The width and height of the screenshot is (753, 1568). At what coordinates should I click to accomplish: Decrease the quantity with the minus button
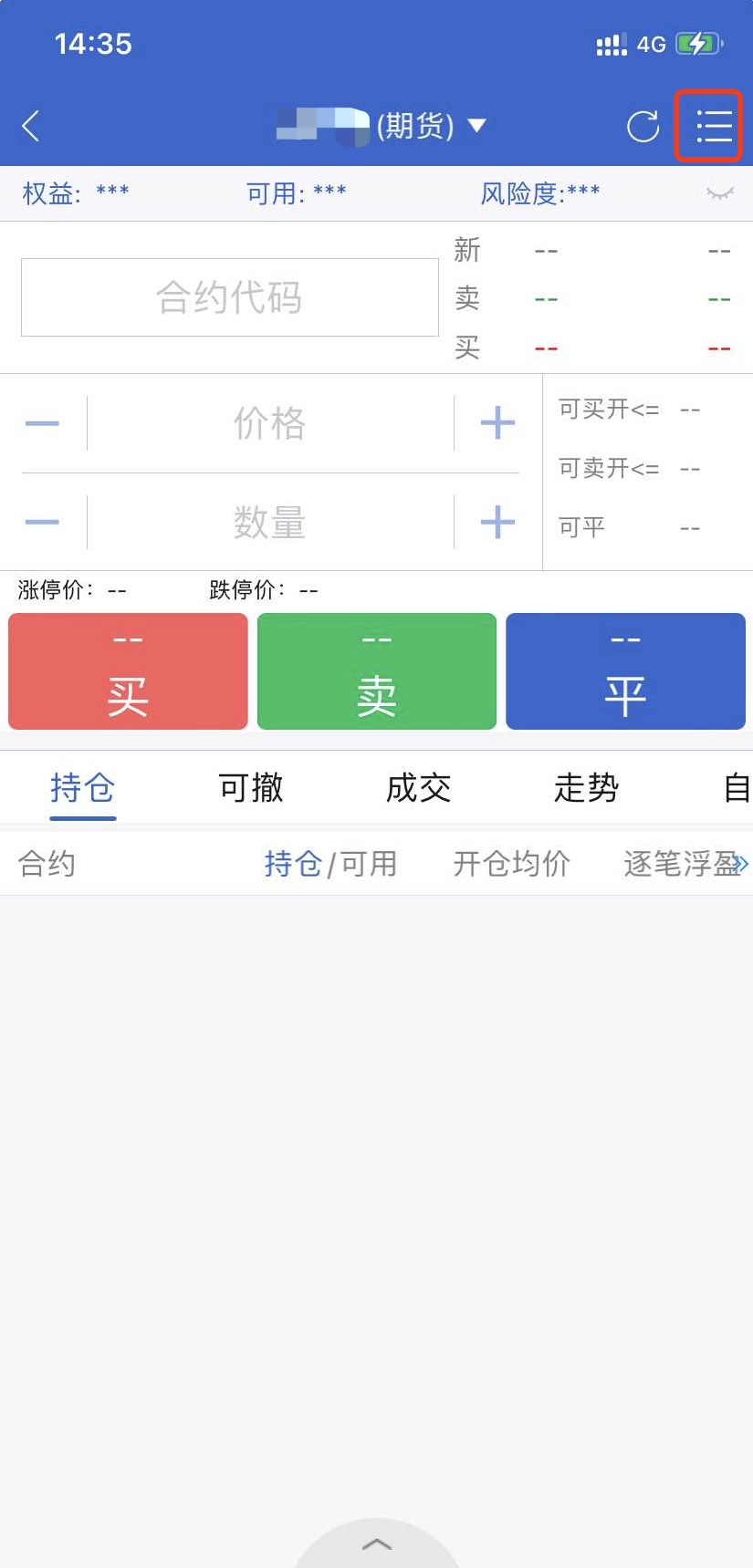click(x=42, y=522)
